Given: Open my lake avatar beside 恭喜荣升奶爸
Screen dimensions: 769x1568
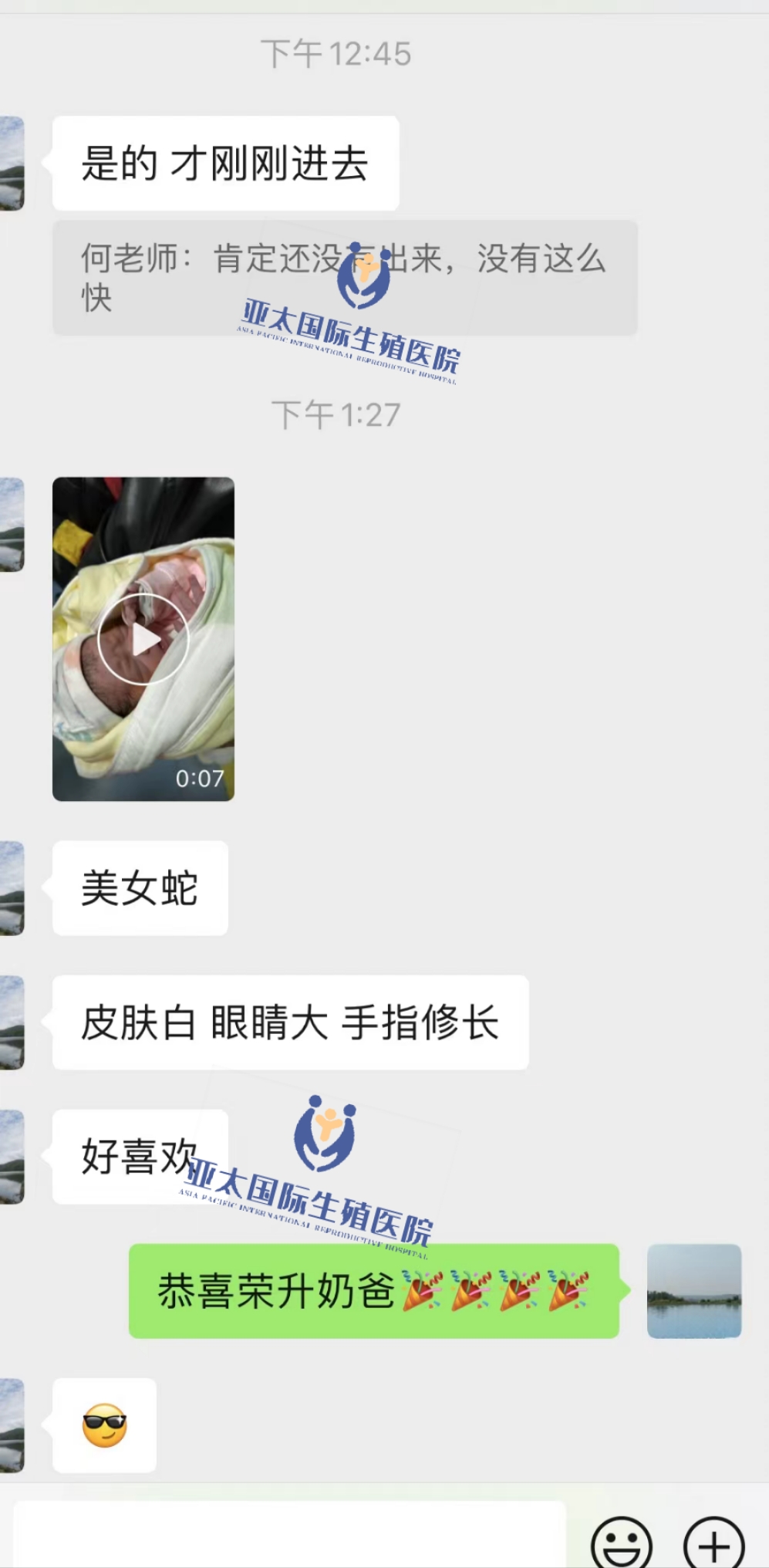Looking at the screenshot, I should pos(694,1290).
